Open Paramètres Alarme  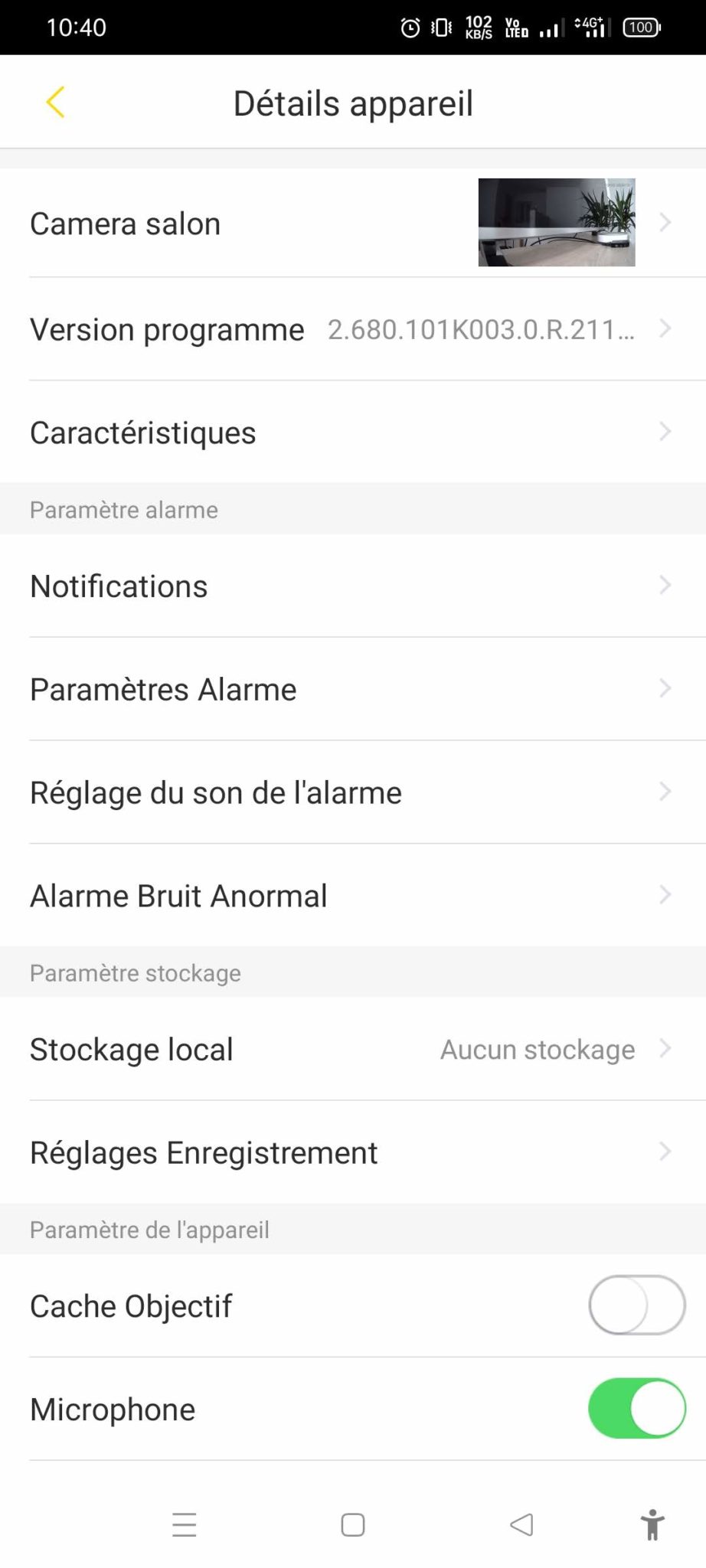[x=353, y=689]
